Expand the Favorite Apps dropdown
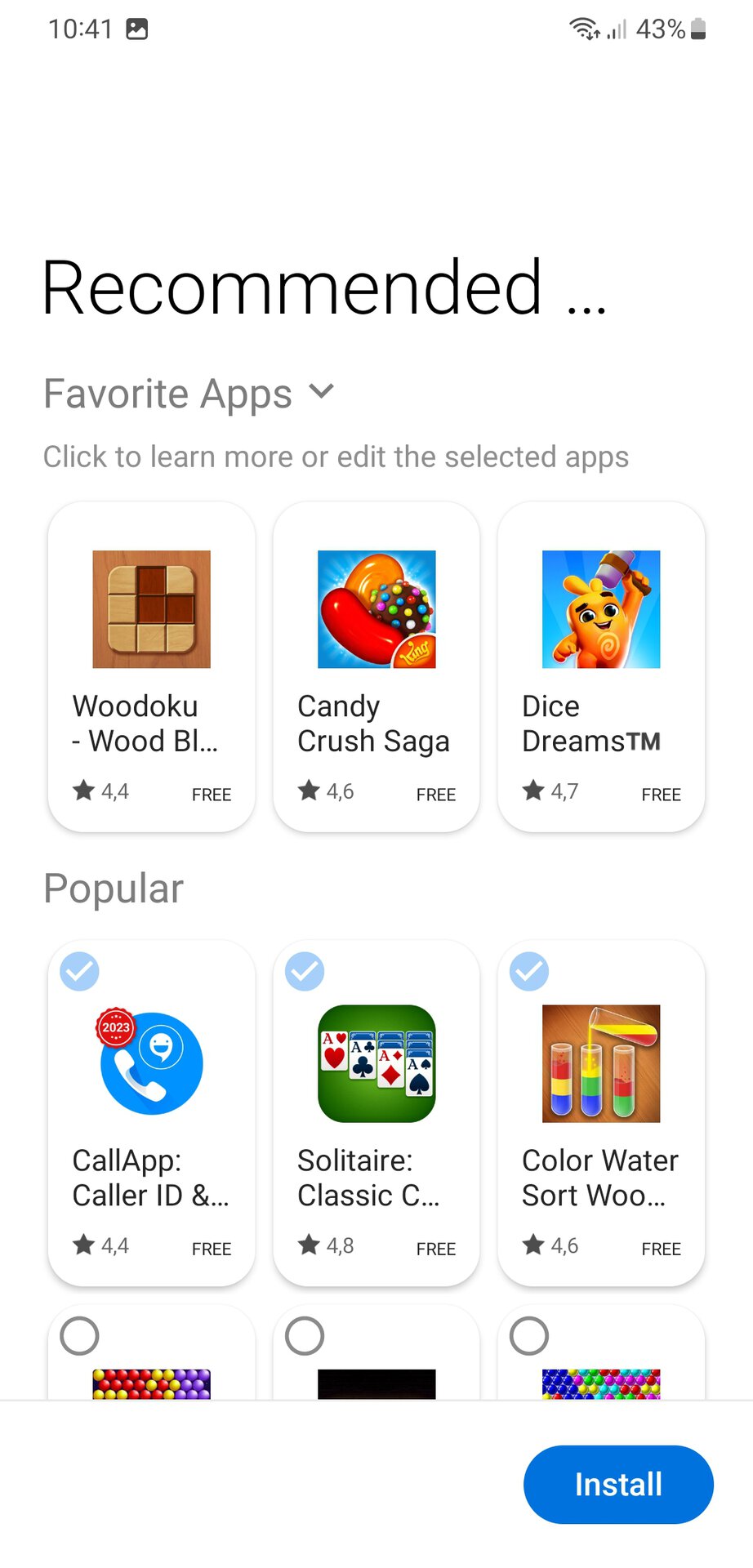This screenshot has width=753, height=1568. pos(322,393)
